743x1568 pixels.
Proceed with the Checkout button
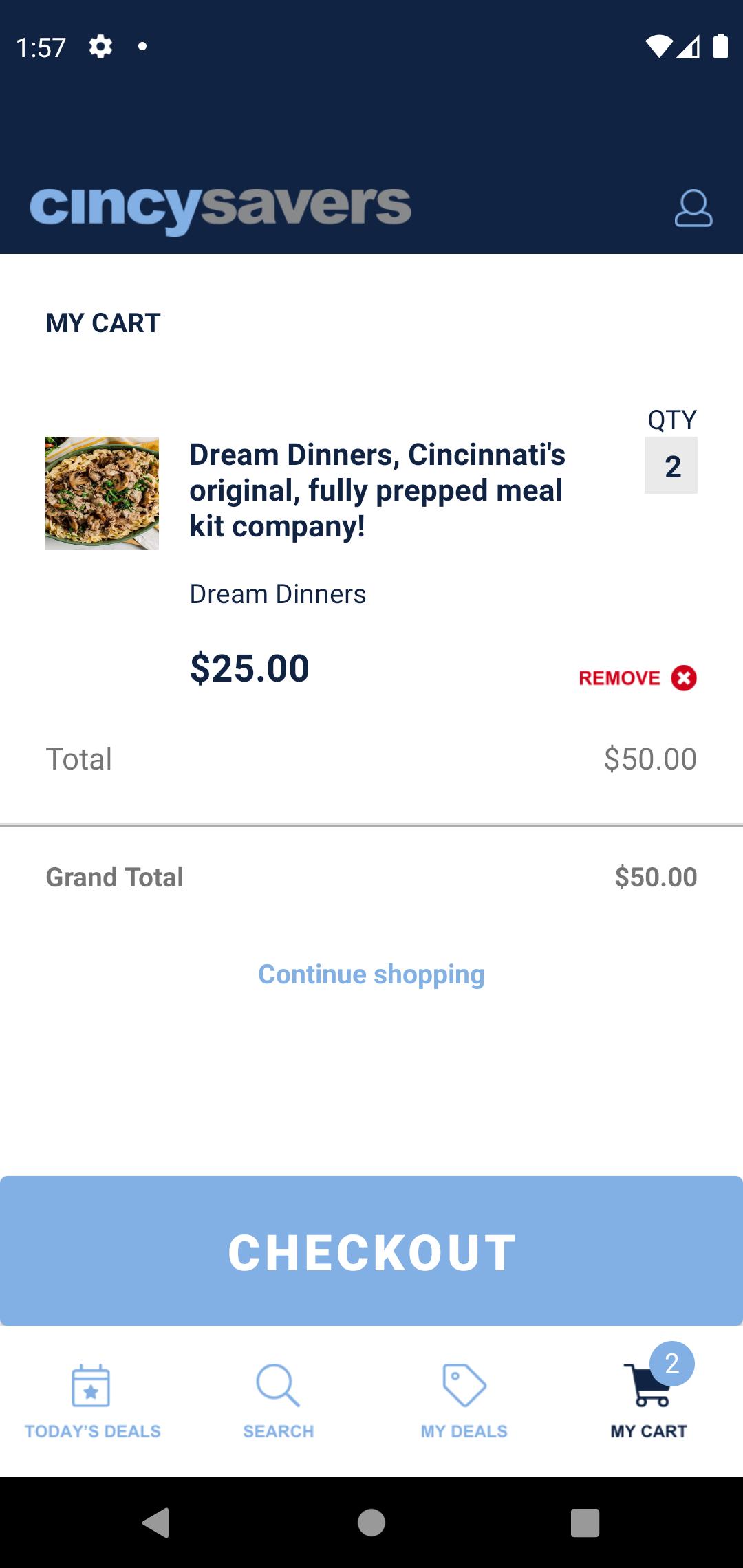coord(371,1251)
